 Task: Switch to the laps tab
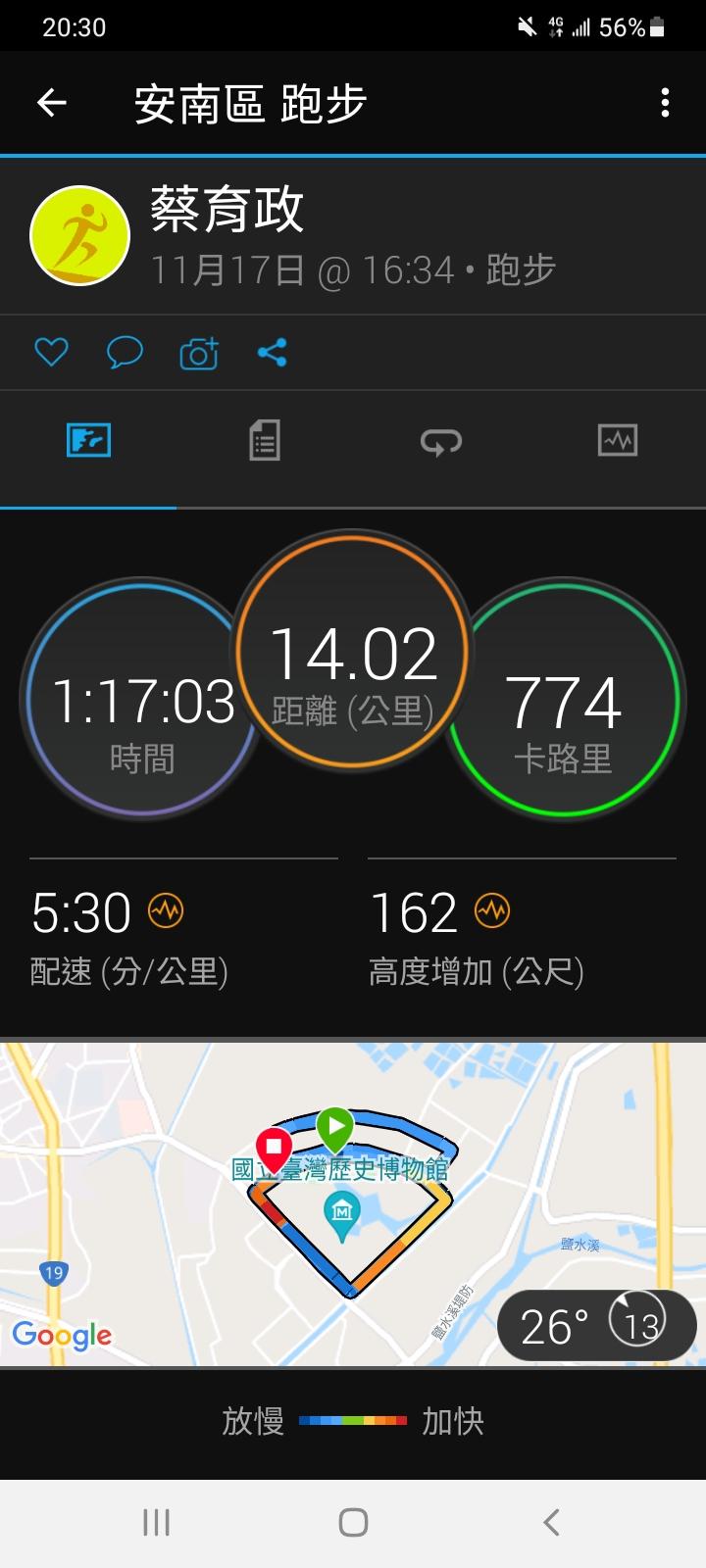pos(441,442)
